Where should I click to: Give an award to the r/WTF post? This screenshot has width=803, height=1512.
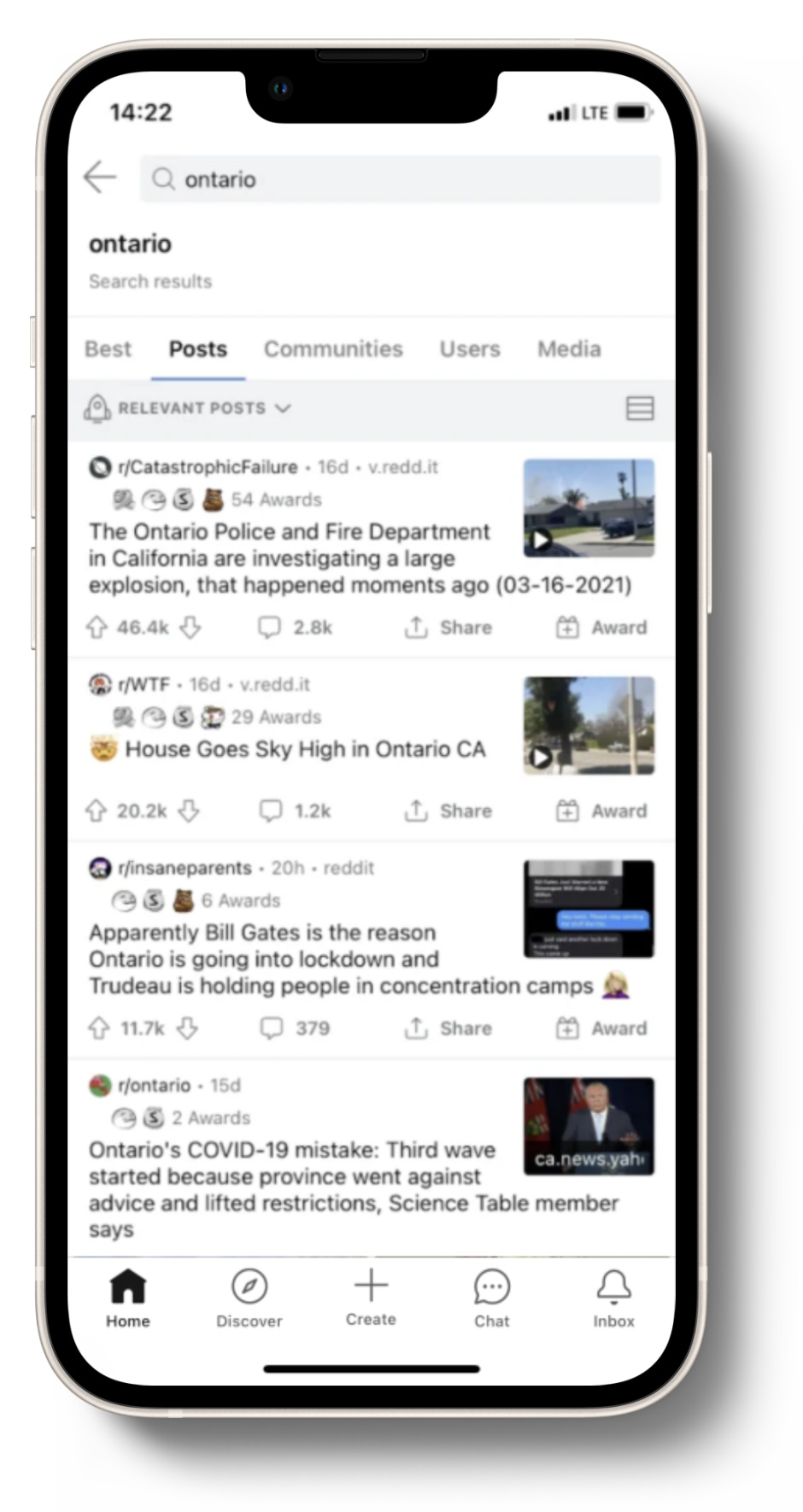[x=601, y=811]
